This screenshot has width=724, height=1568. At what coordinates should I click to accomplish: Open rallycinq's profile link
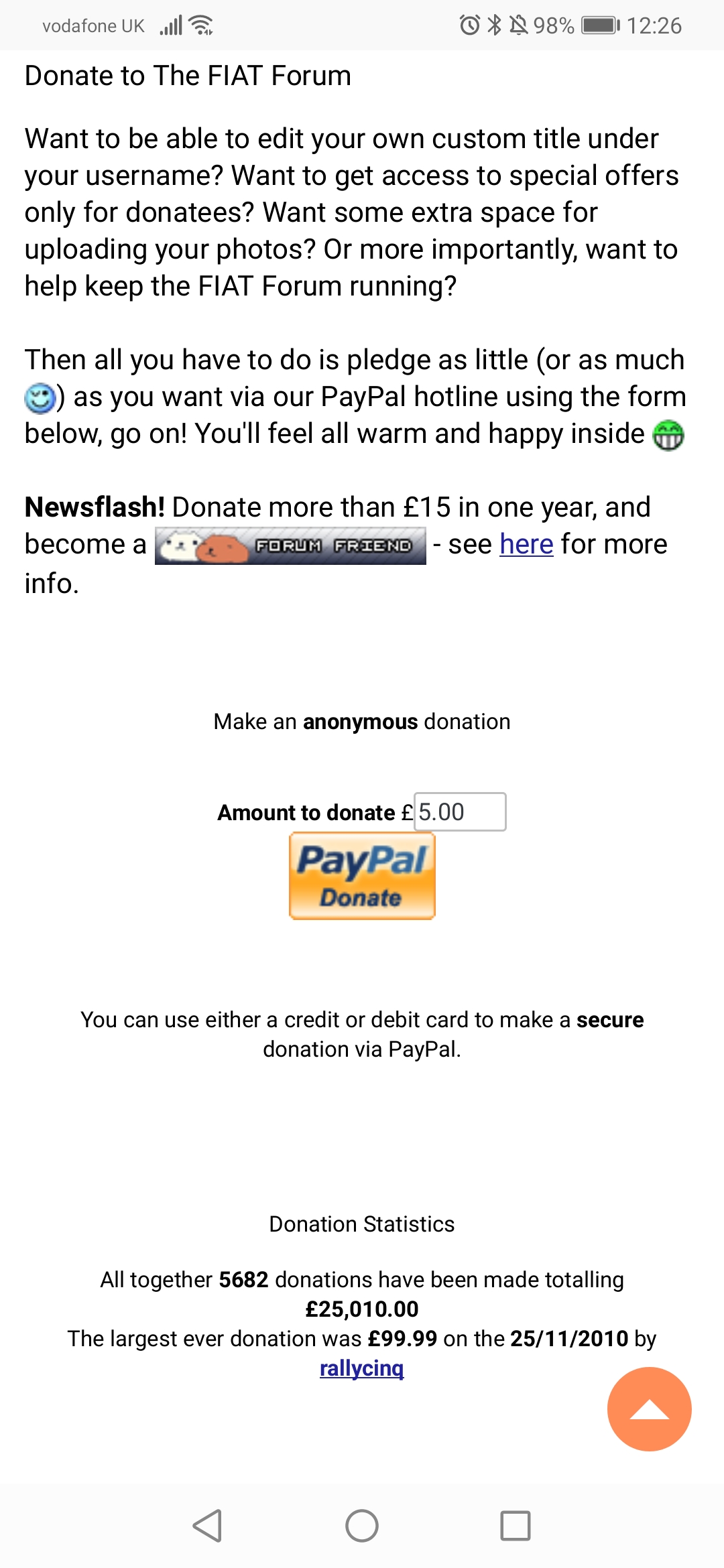click(x=362, y=1368)
